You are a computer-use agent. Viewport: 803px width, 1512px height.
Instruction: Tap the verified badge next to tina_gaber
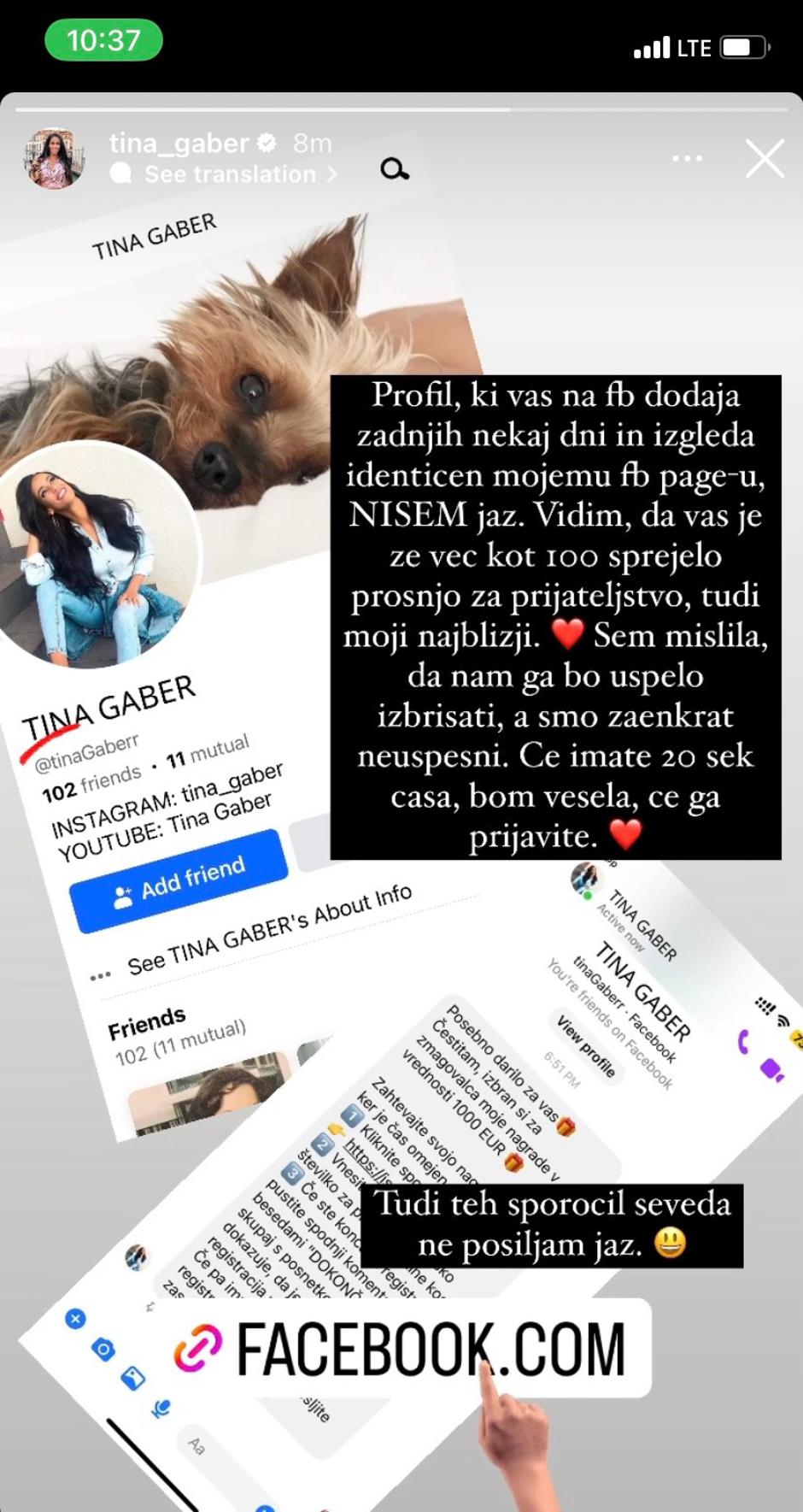point(268,143)
